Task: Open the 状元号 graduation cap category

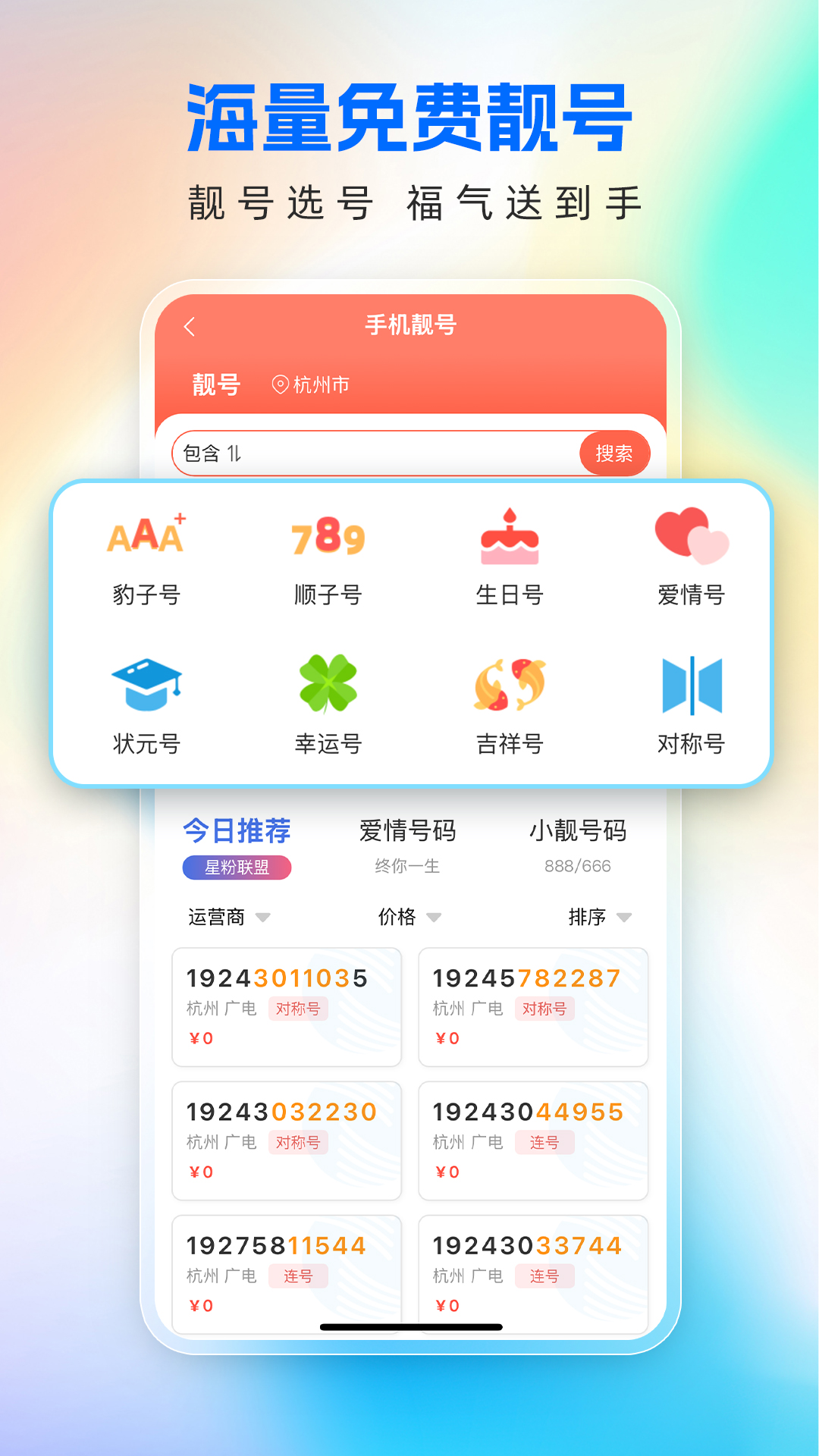Action: [x=146, y=686]
